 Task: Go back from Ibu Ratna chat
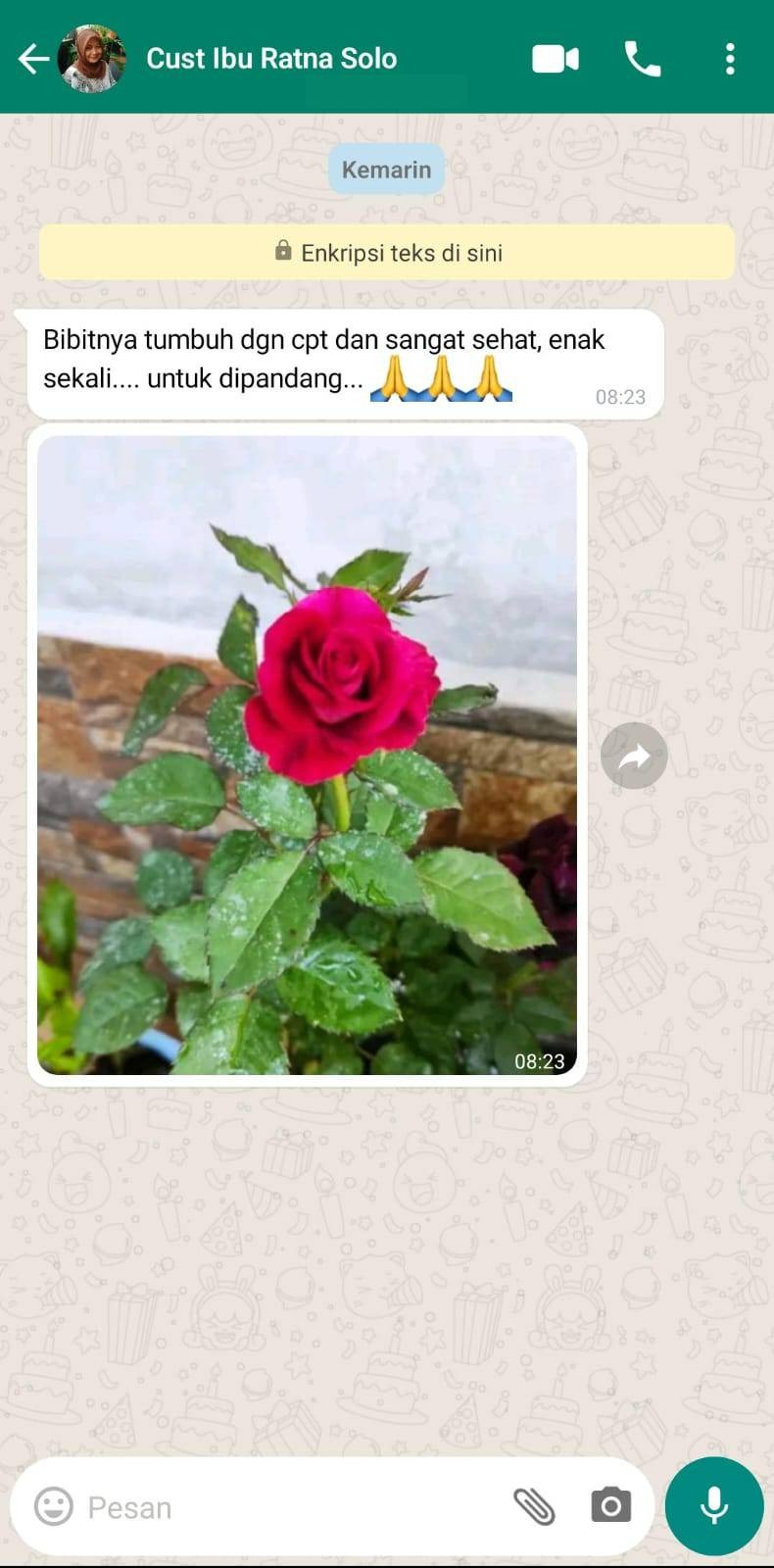[x=33, y=59]
